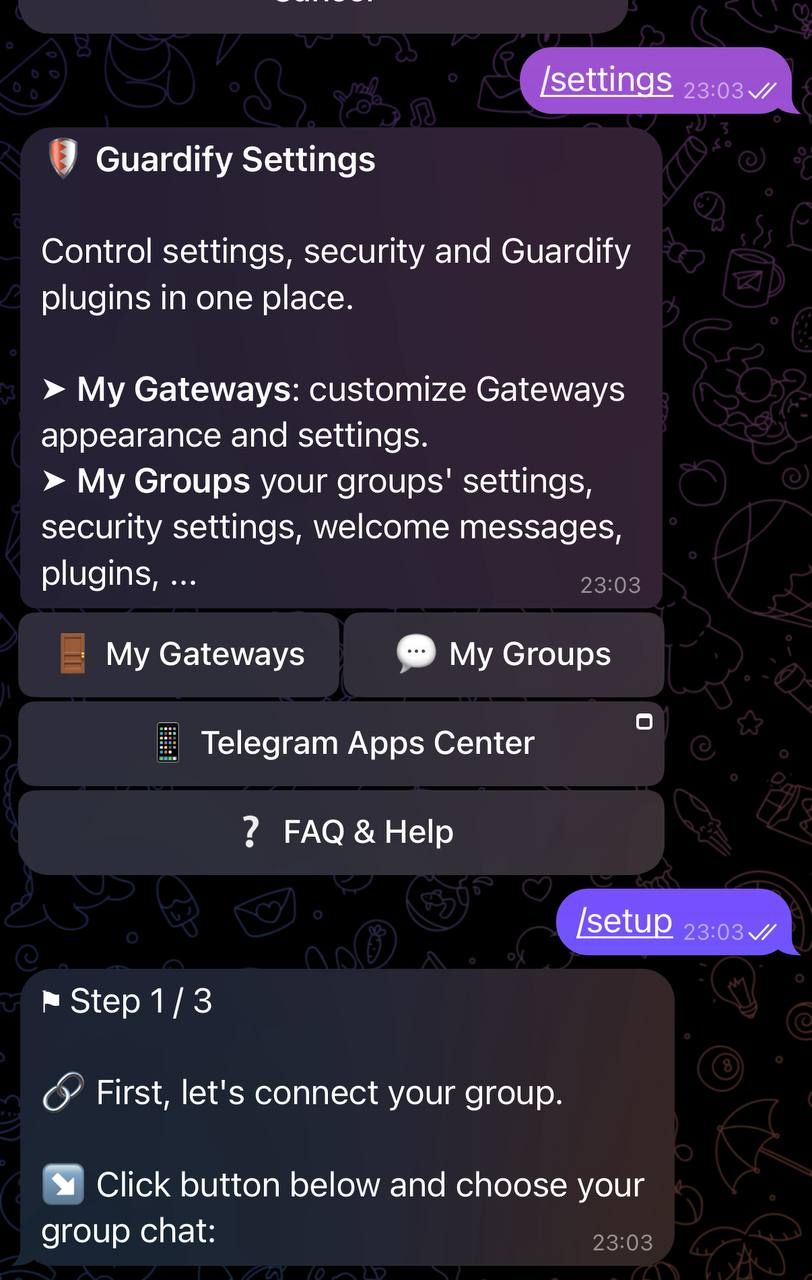Viewport: 812px width, 1280px height.
Task: Click the web-app indicator square on Telegram Apps Center
Action: (x=644, y=719)
